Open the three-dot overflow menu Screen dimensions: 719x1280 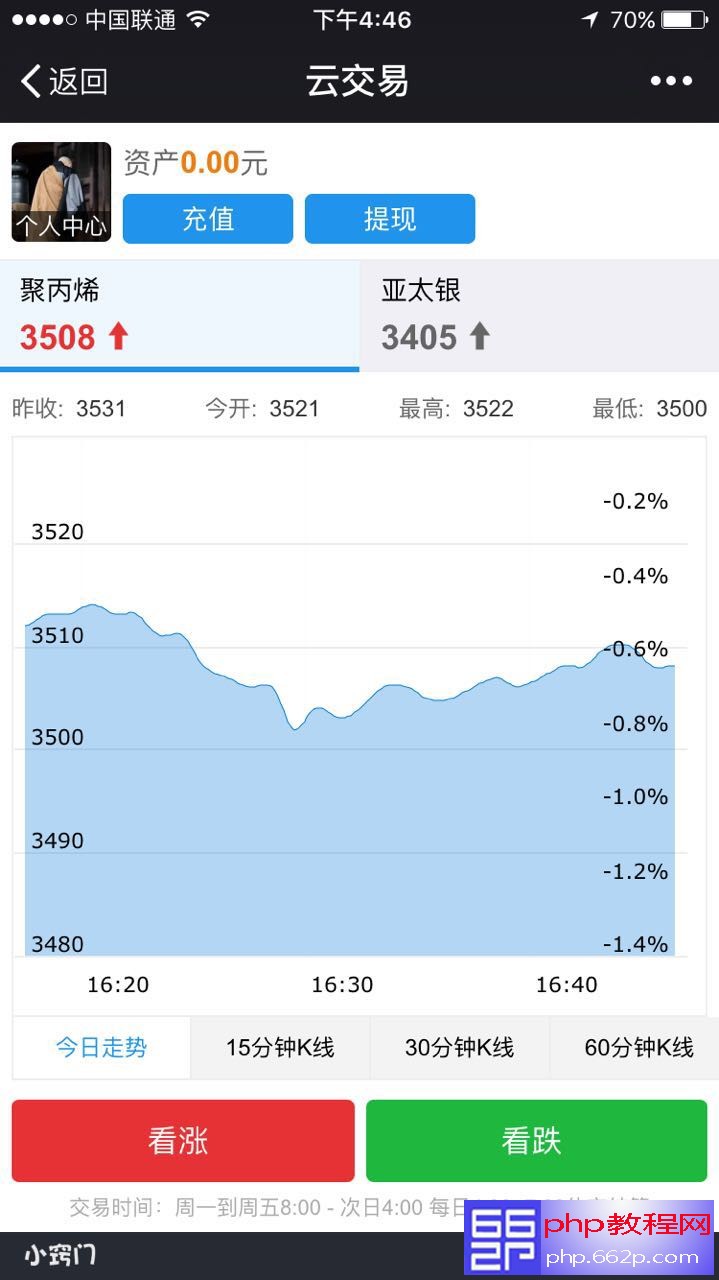point(671,81)
